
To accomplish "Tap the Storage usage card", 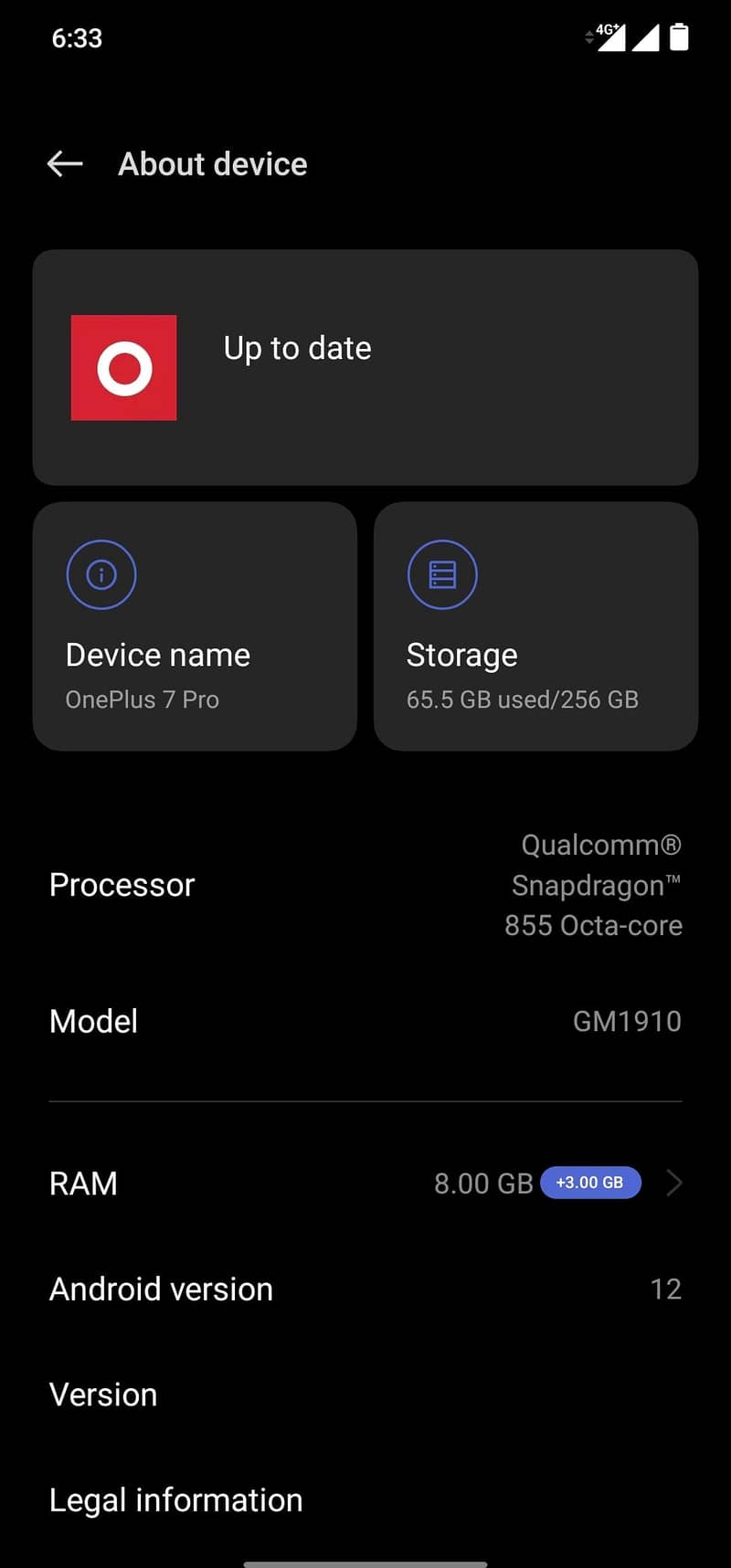I will 535,626.
